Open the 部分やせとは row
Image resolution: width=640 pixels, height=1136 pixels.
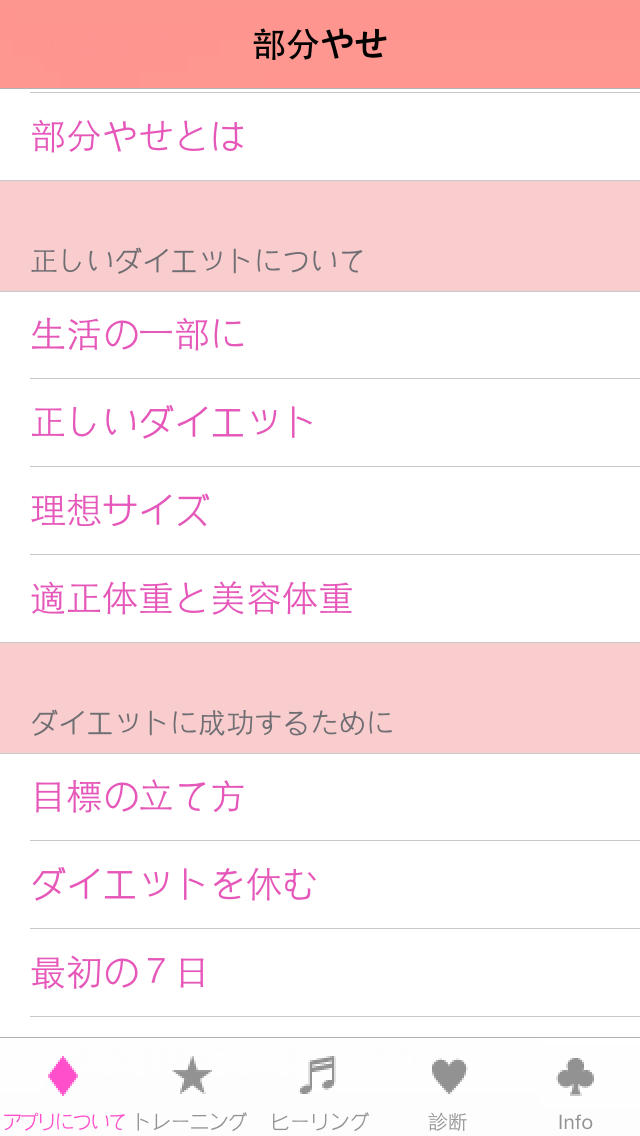[x=320, y=136]
